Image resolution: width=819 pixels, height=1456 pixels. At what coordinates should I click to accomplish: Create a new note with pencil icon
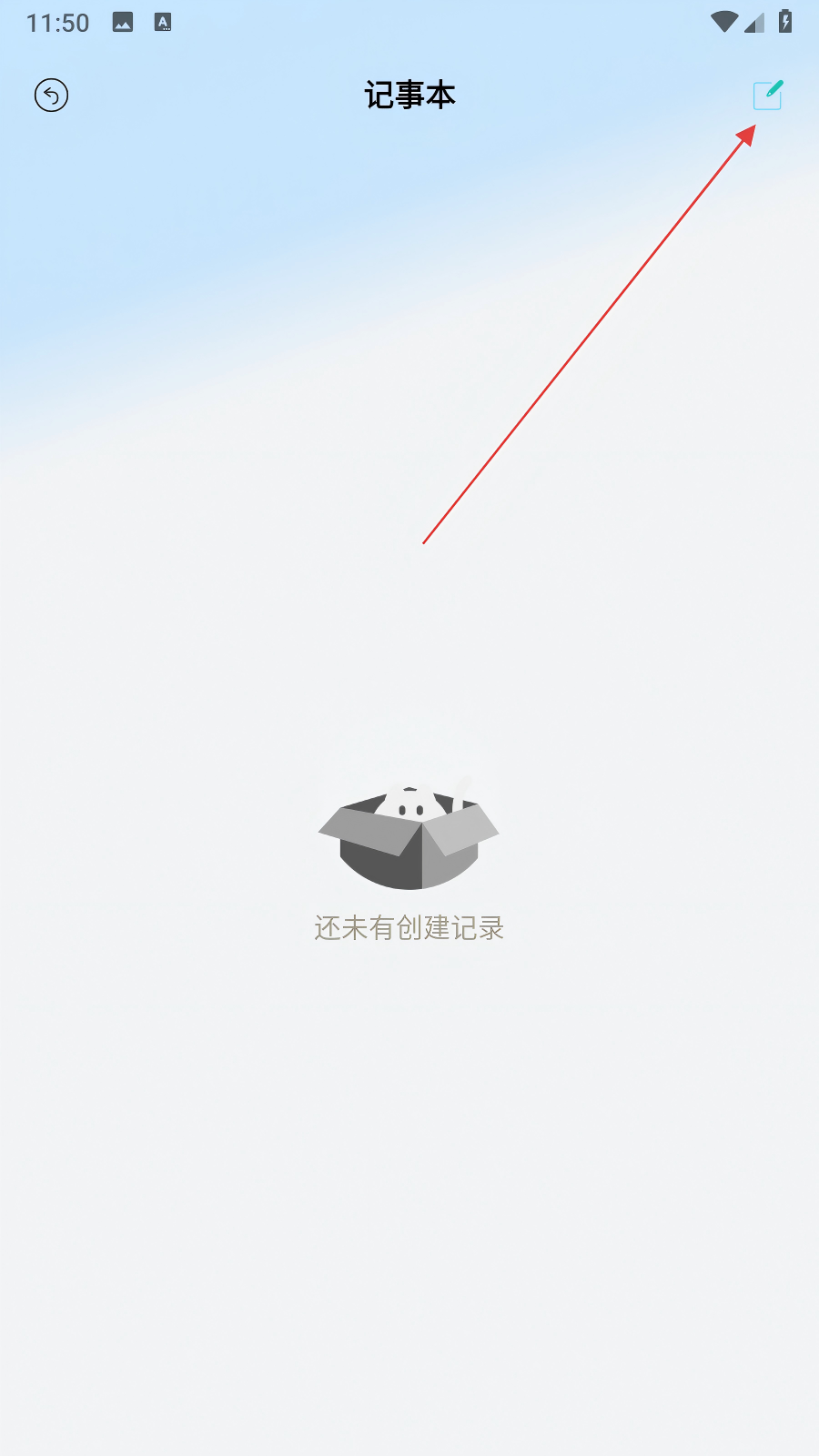(768, 95)
